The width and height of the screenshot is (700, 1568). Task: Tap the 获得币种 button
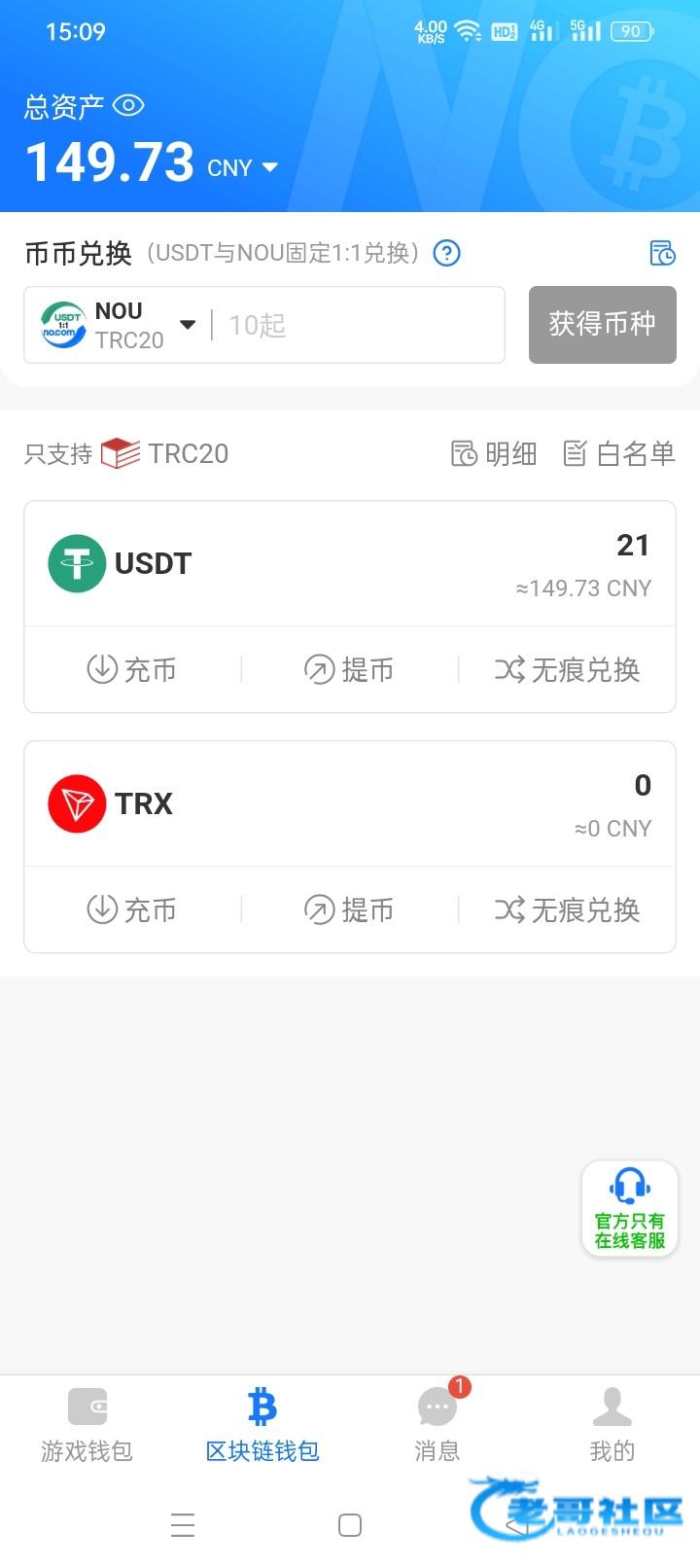[603, 325]
